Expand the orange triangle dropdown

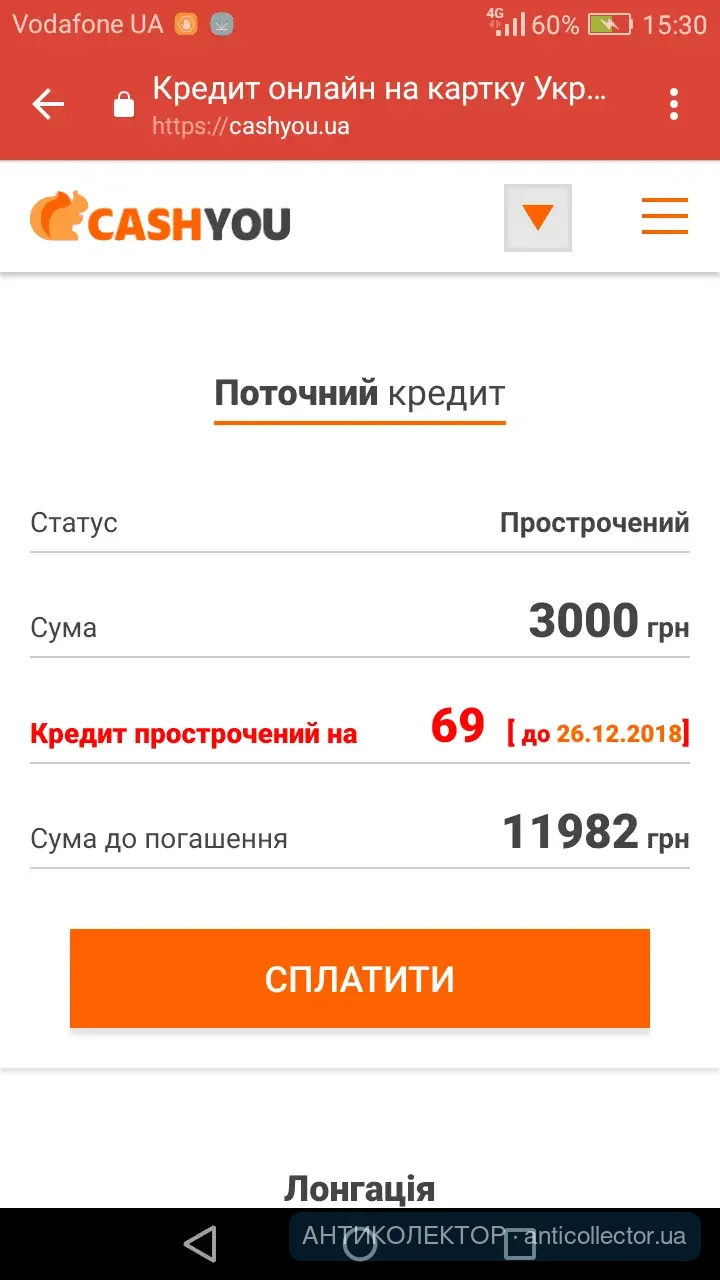pos(538,218)
